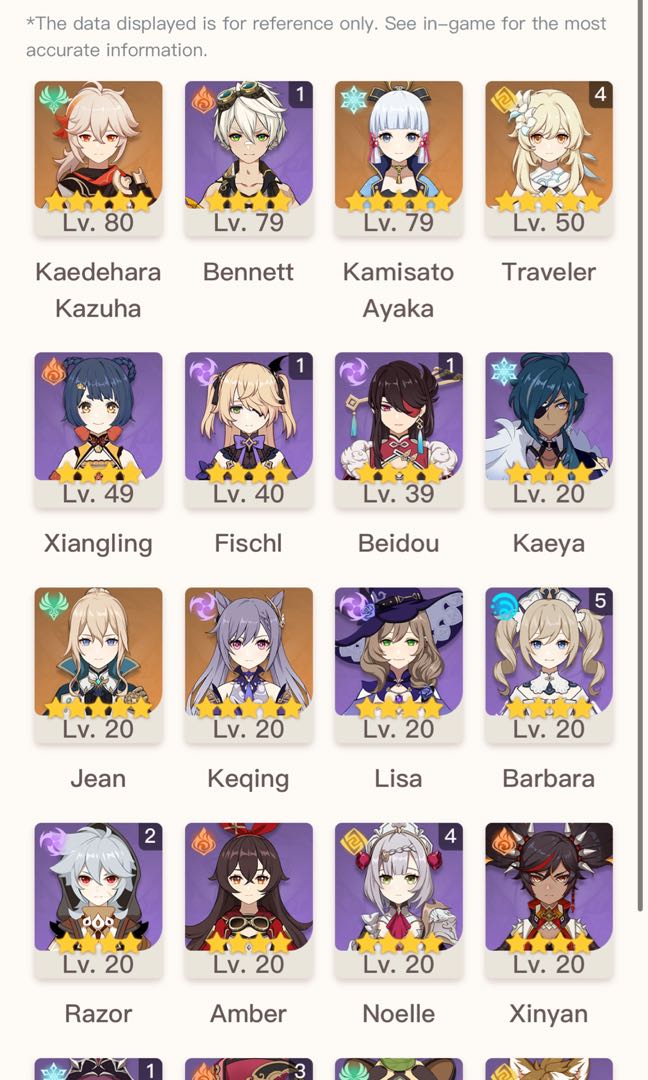
Task: View Razor's character card
Action: coord(98,898)
